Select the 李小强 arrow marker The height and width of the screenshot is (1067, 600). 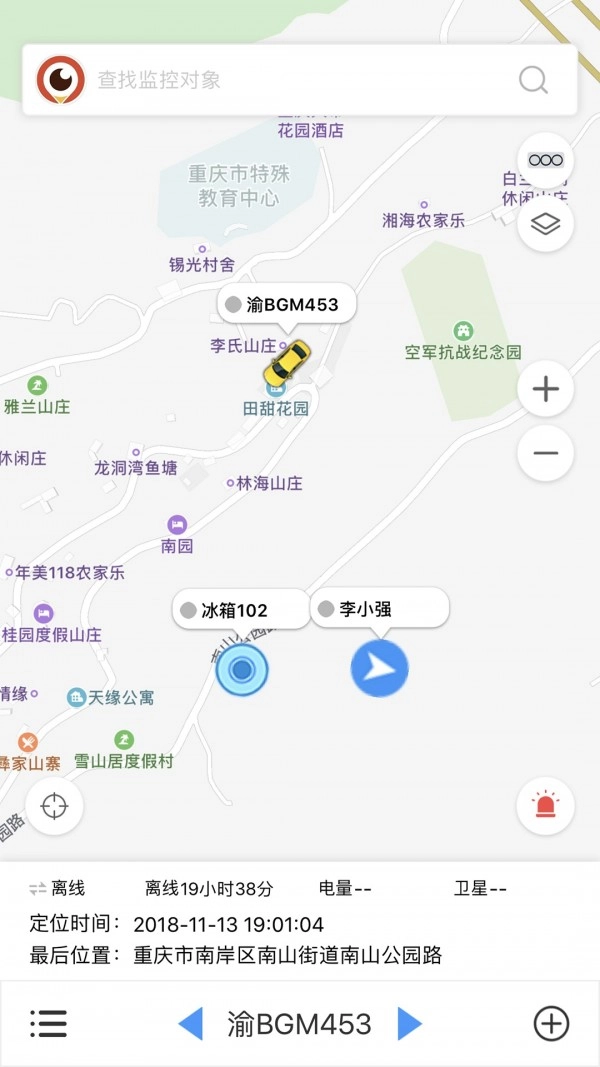click(x=380, y=668)
